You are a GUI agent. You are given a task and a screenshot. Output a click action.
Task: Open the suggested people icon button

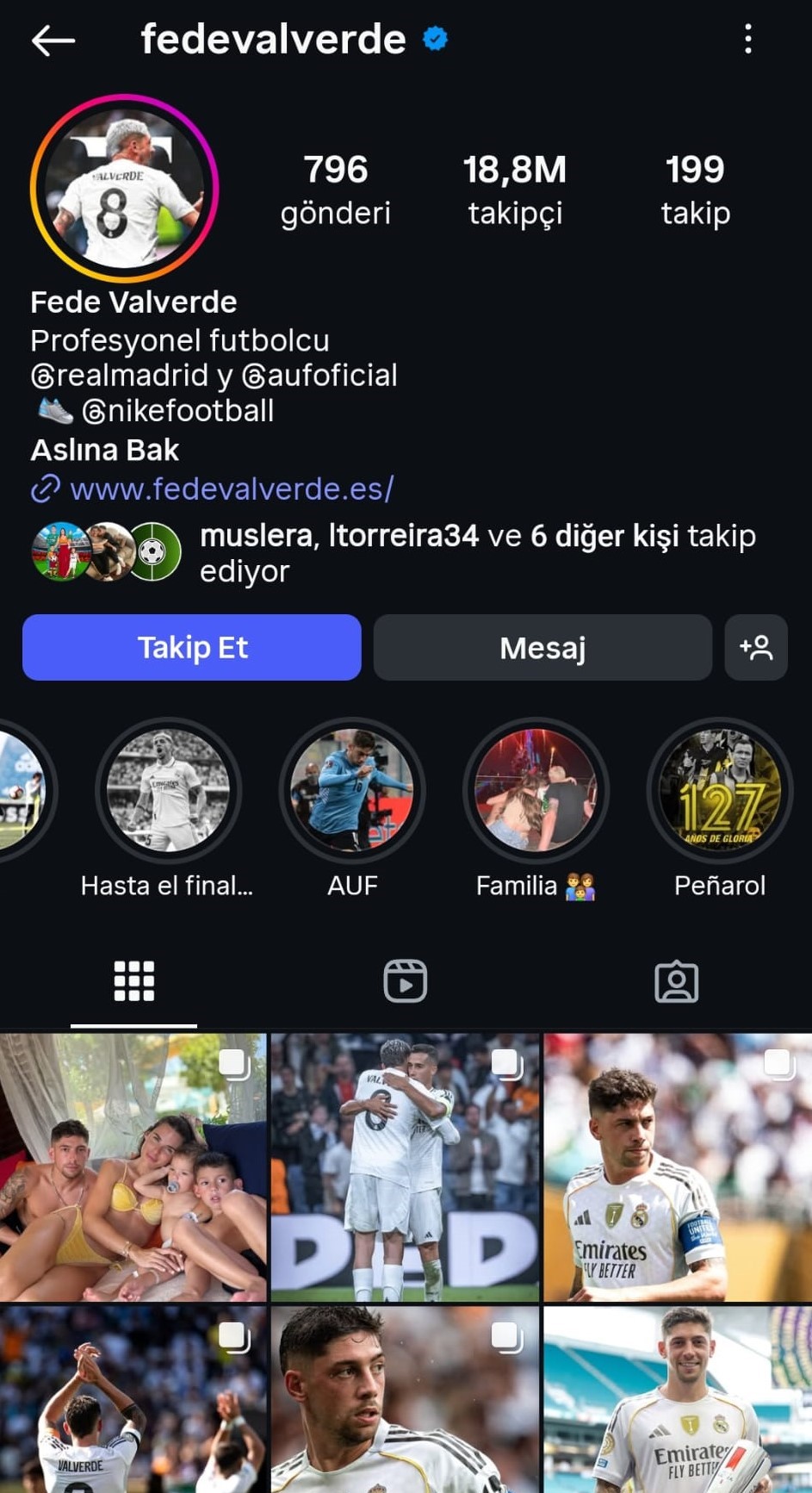756,647
